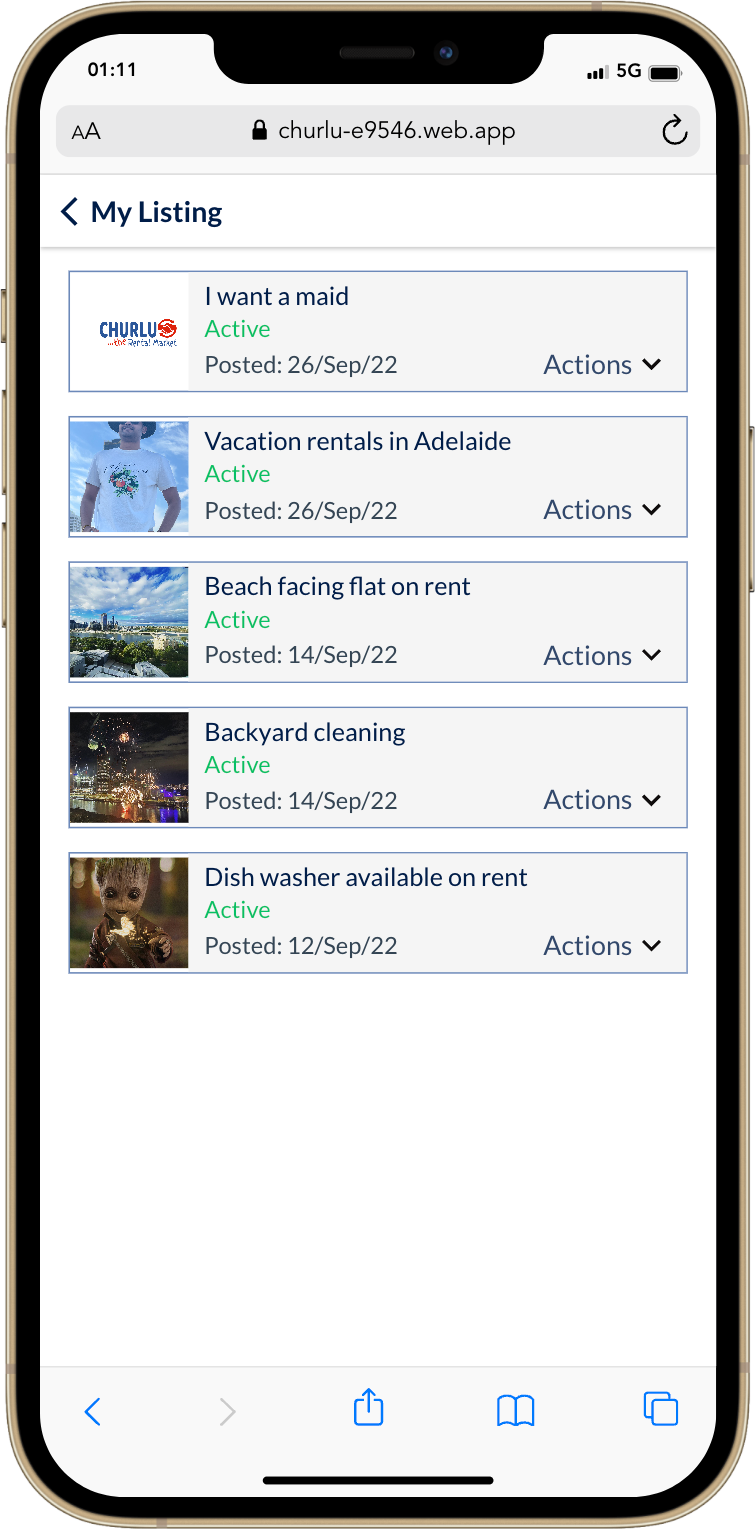Expand Actions for Beach facing flat on rent
Image resolution: width=755 pixels, height=1529 pixels.
pos(602,656)
